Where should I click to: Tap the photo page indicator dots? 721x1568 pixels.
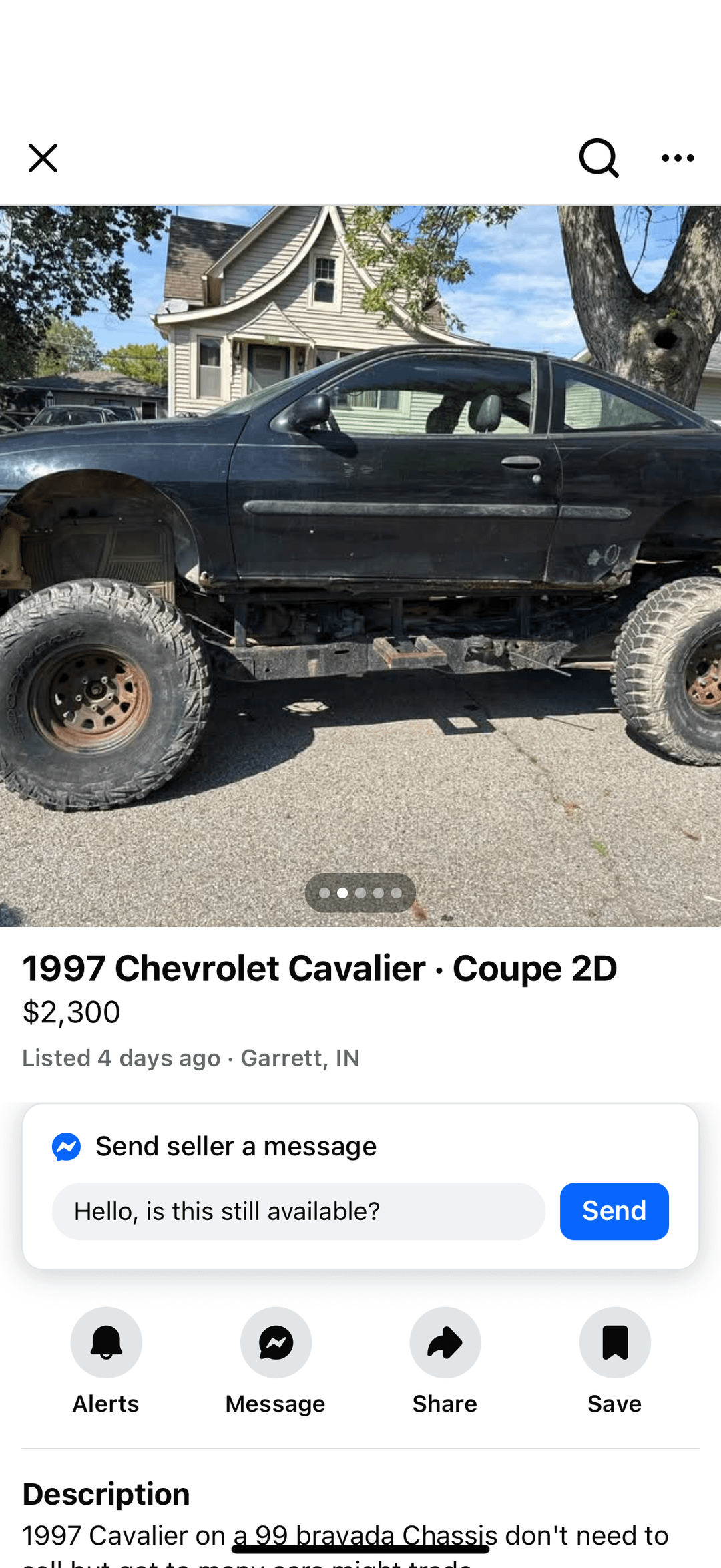click(x=360, y=893)
